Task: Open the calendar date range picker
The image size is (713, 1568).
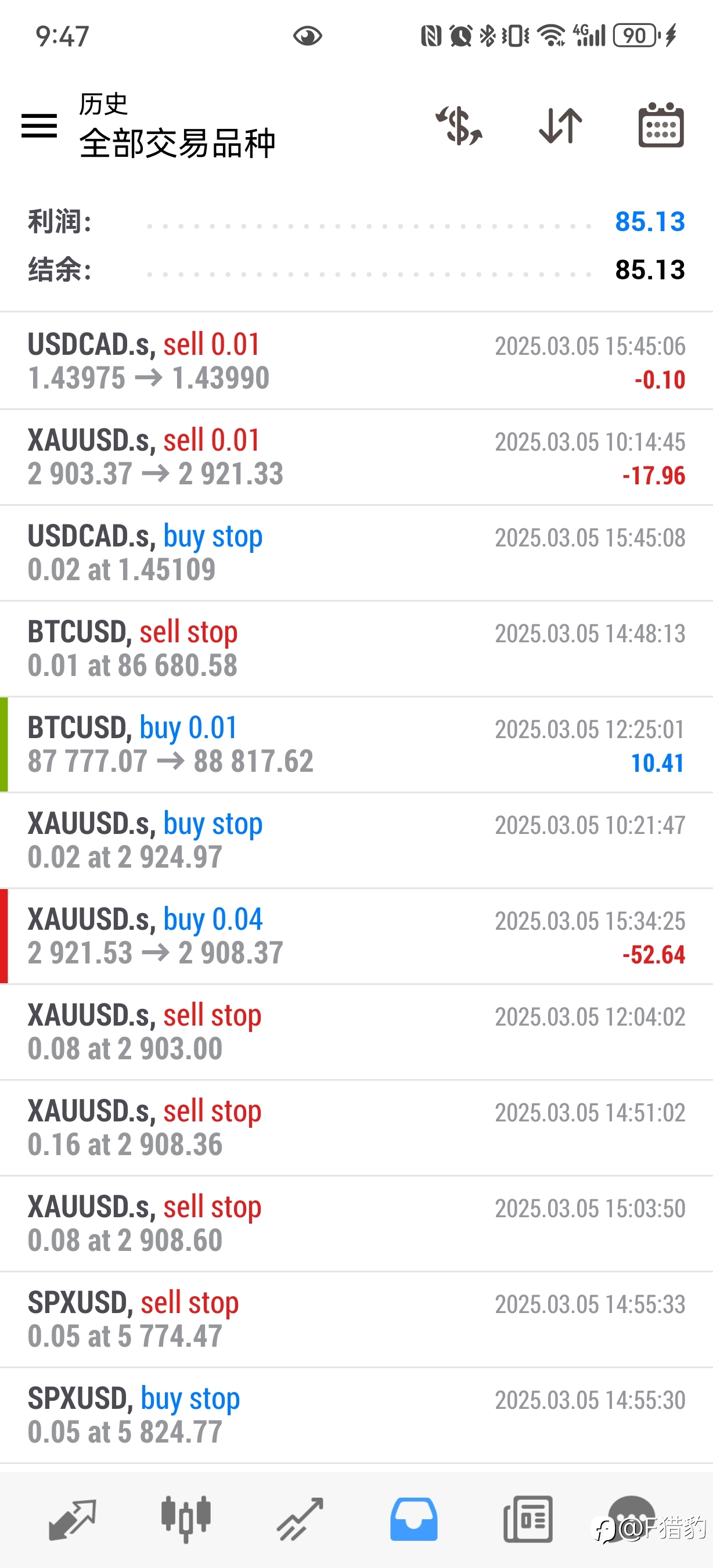Action: tap(661, 125)
